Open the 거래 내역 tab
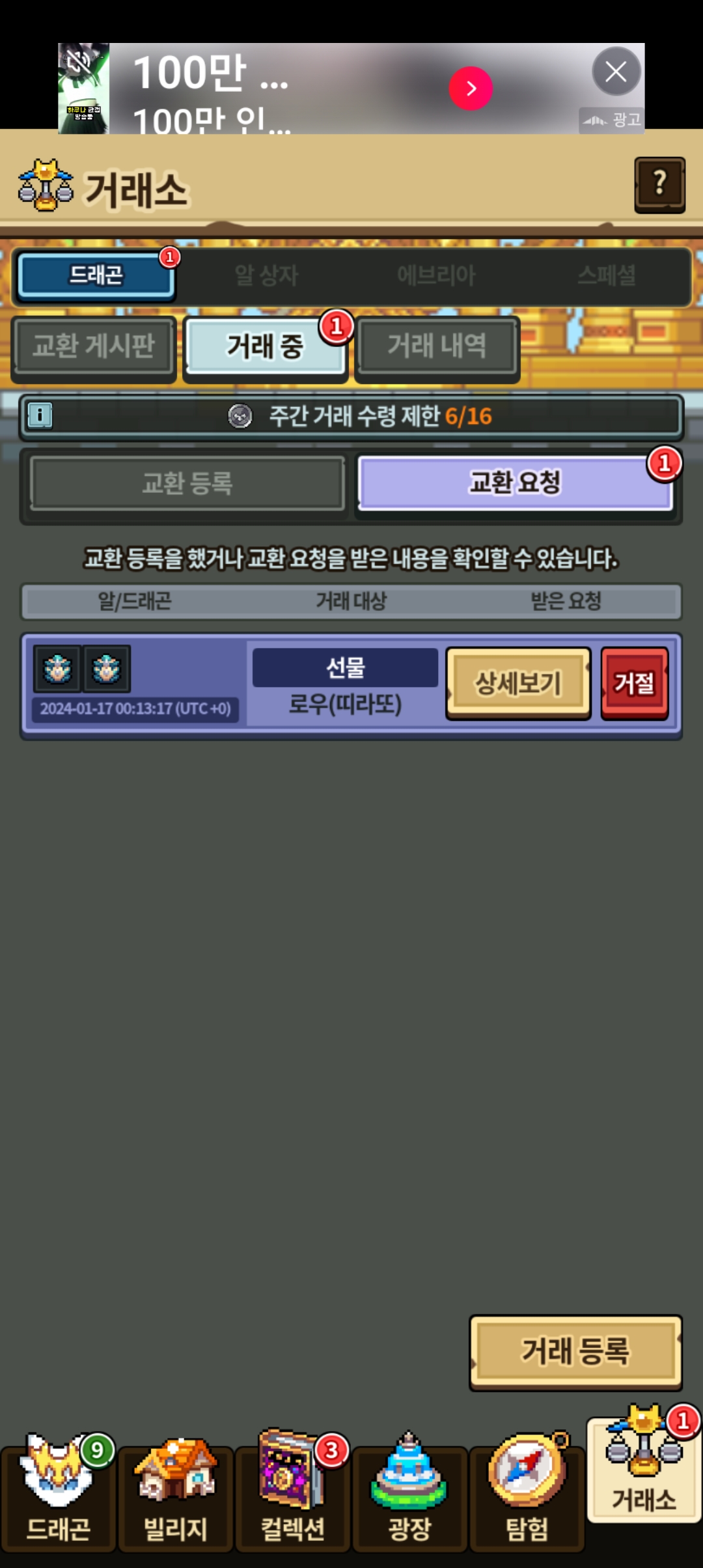The image size is (703, 1568). coord(437,346)
